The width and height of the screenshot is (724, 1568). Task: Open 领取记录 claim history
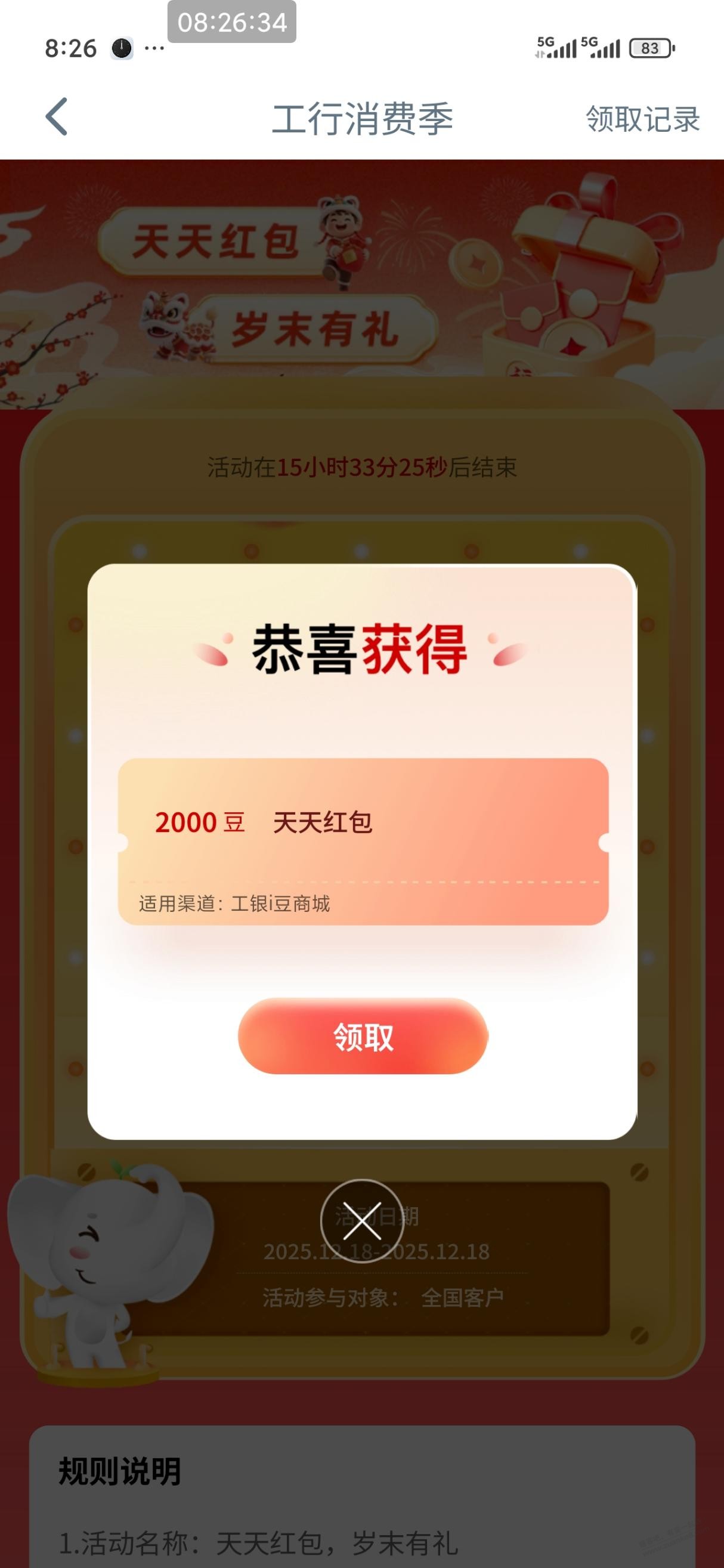[642, 119]
